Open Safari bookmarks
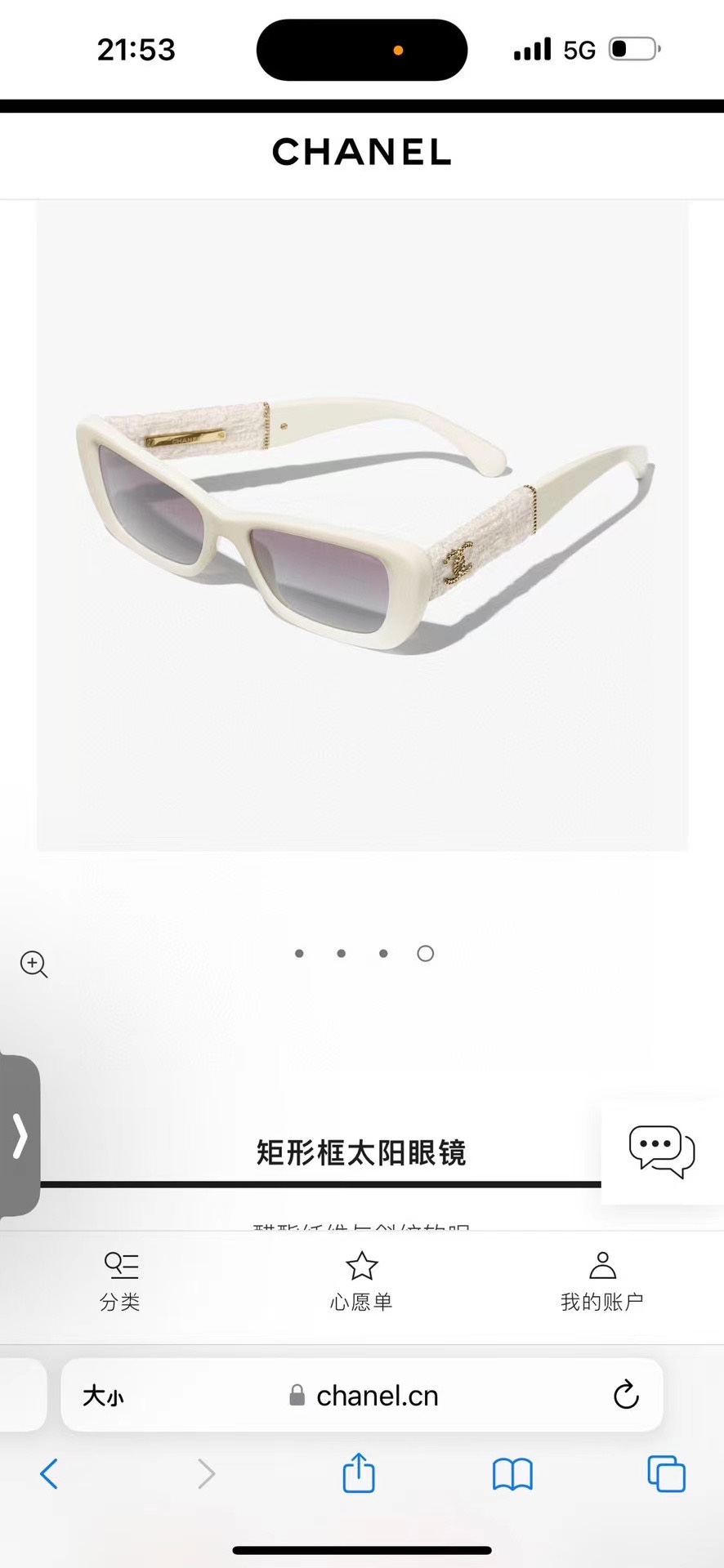This screenshot has width=724, height=1568. click(x=512, y=1475)
